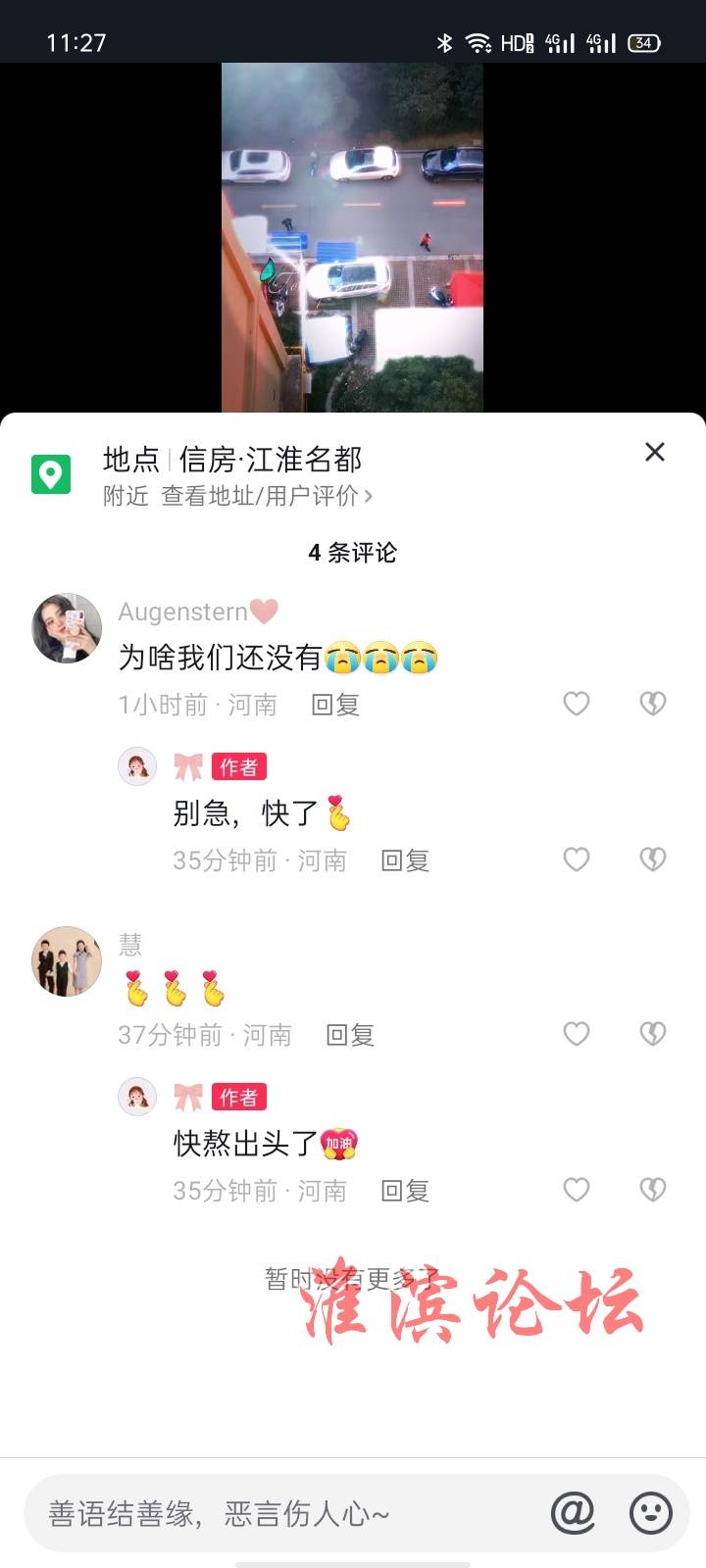Tap the comment input field
Screen dimensions: 706x1568
tap(284, 1514)
